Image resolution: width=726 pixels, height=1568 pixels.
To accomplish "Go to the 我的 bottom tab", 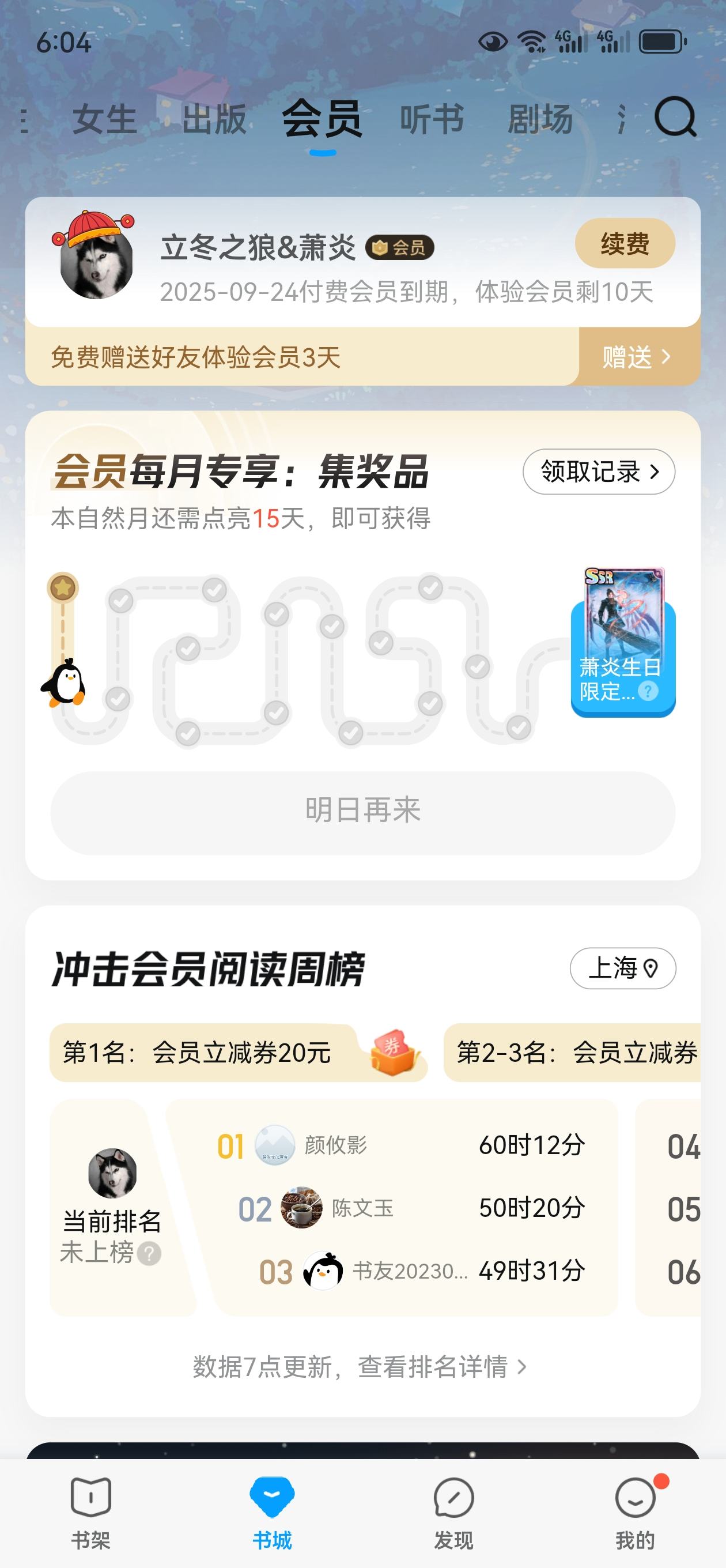I will (x=636, y=1512).
